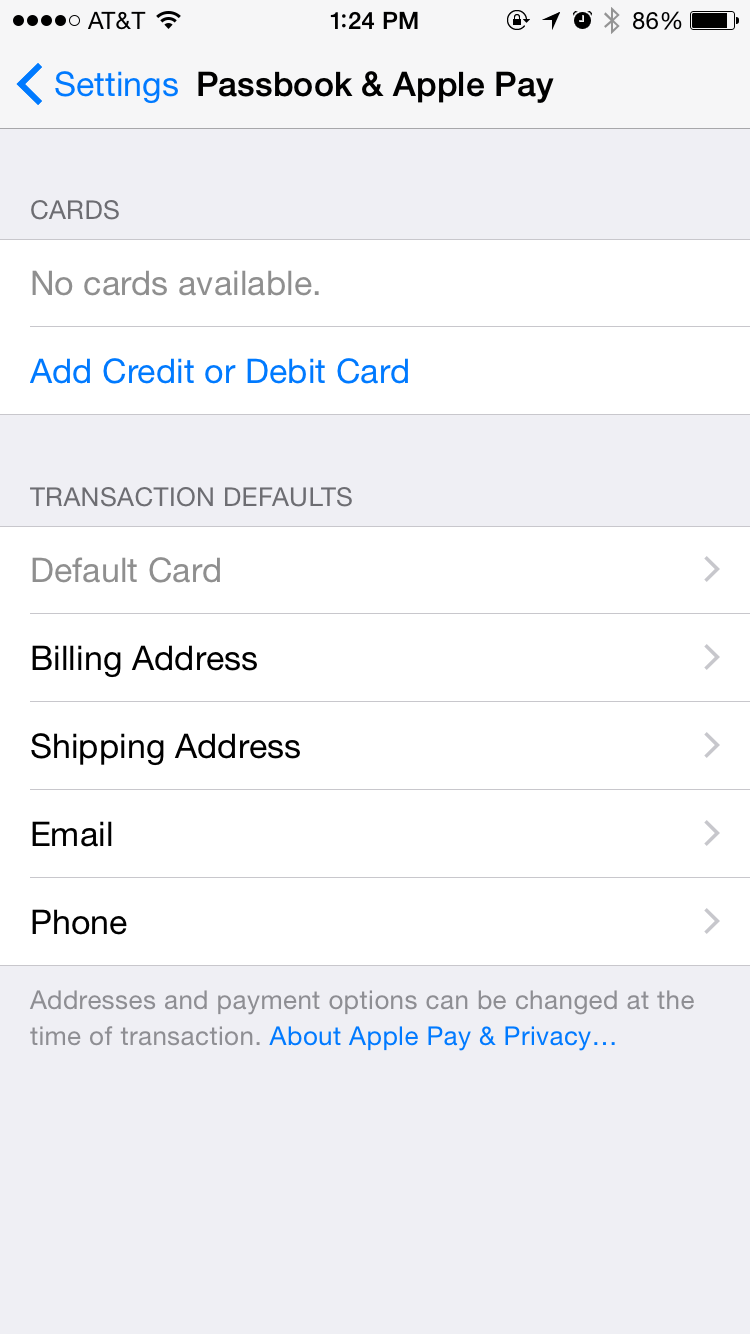Screen dimensions: 750x1334
Task: Open the Phone row
Action: tap(375, 922)
